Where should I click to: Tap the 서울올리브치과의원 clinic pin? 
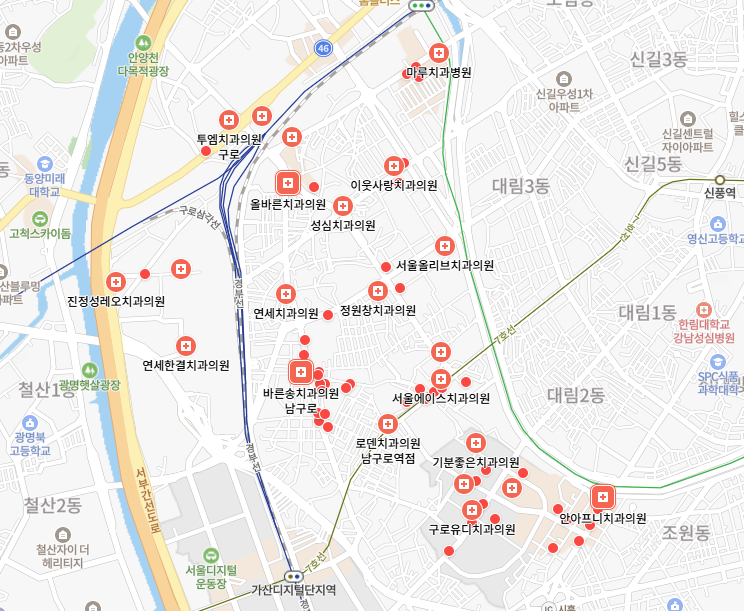pyautogui.click(x=445, y=246)
